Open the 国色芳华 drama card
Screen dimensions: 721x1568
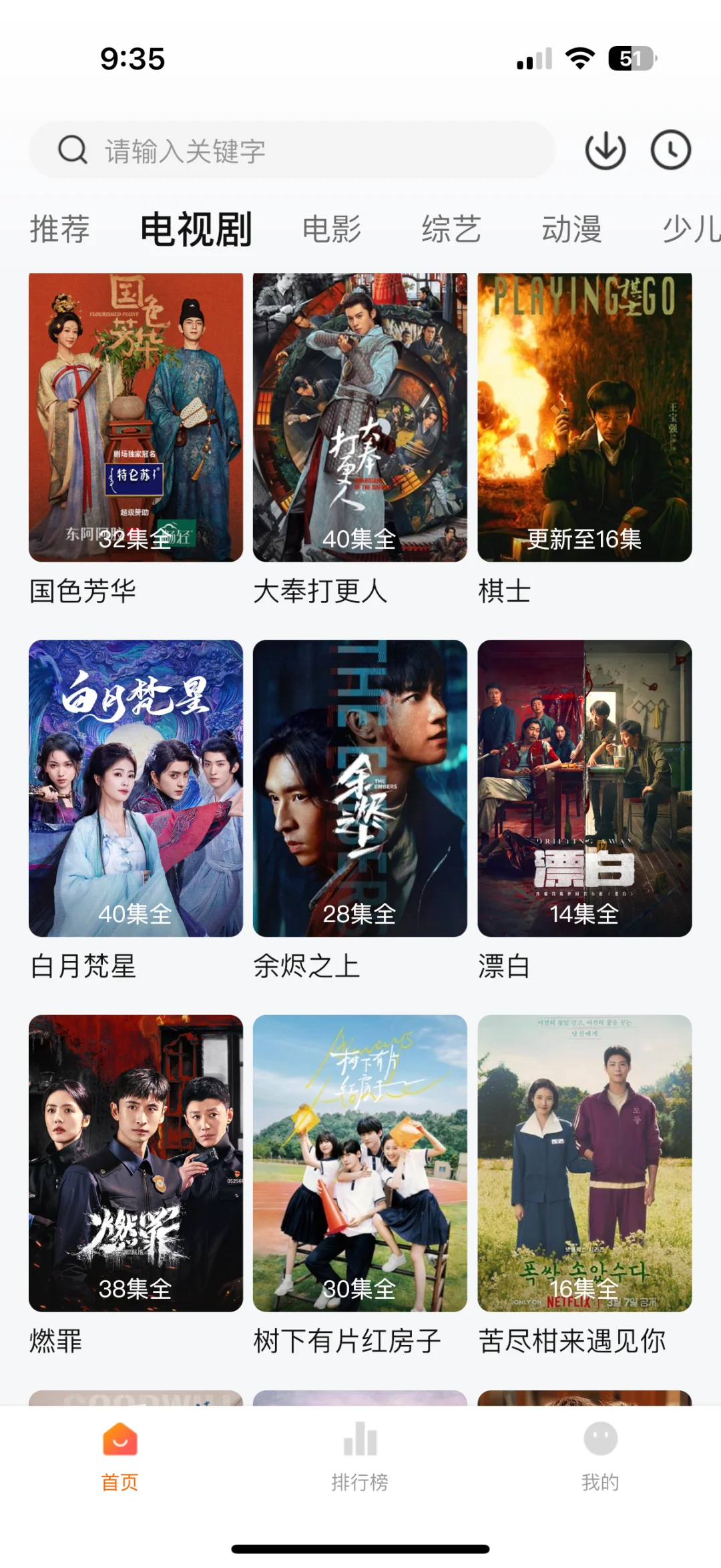click(x=136, y=417)
